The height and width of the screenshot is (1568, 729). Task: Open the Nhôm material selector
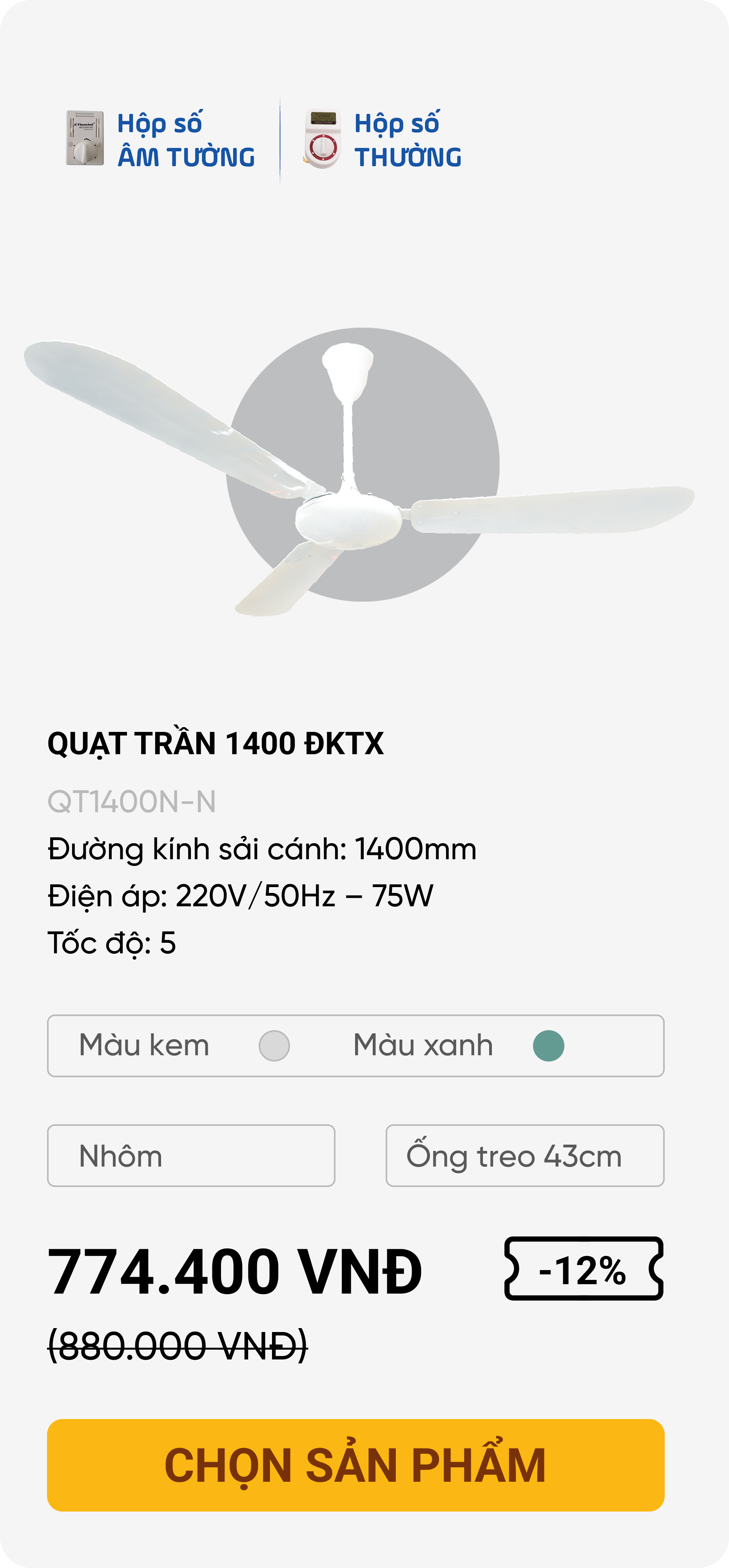(x=191, y=1155)
